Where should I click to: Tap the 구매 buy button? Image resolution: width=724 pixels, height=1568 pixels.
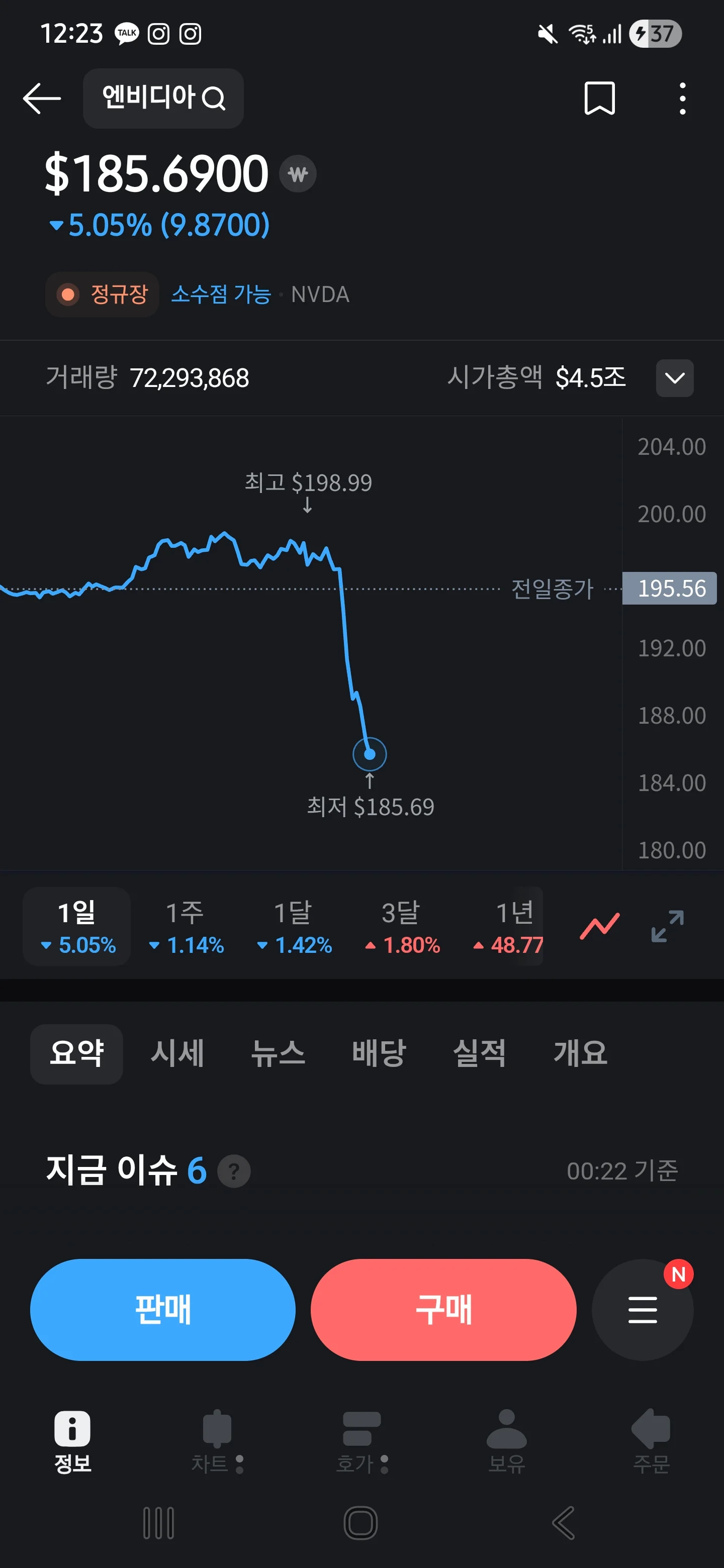pos(443,1309)
